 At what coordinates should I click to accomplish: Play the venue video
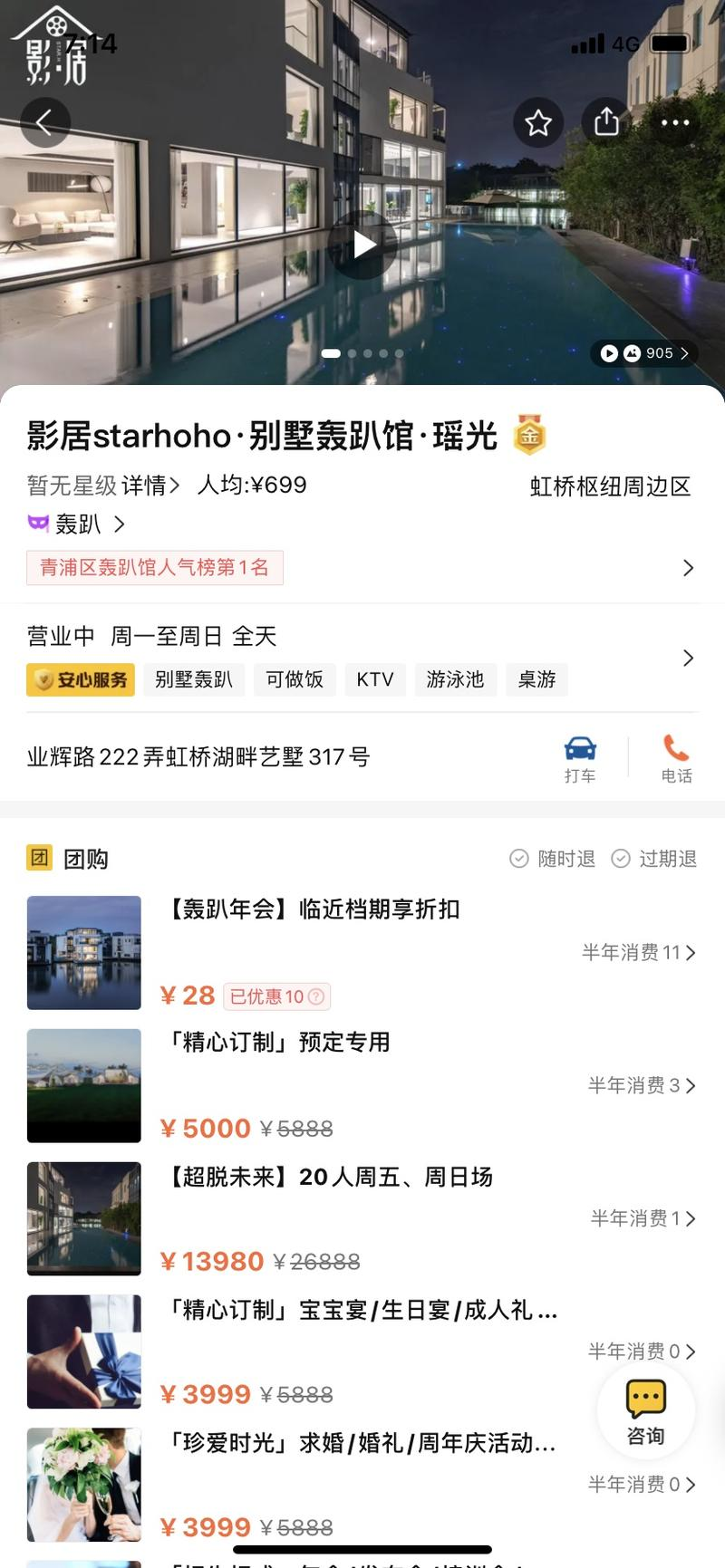point(363,245)
